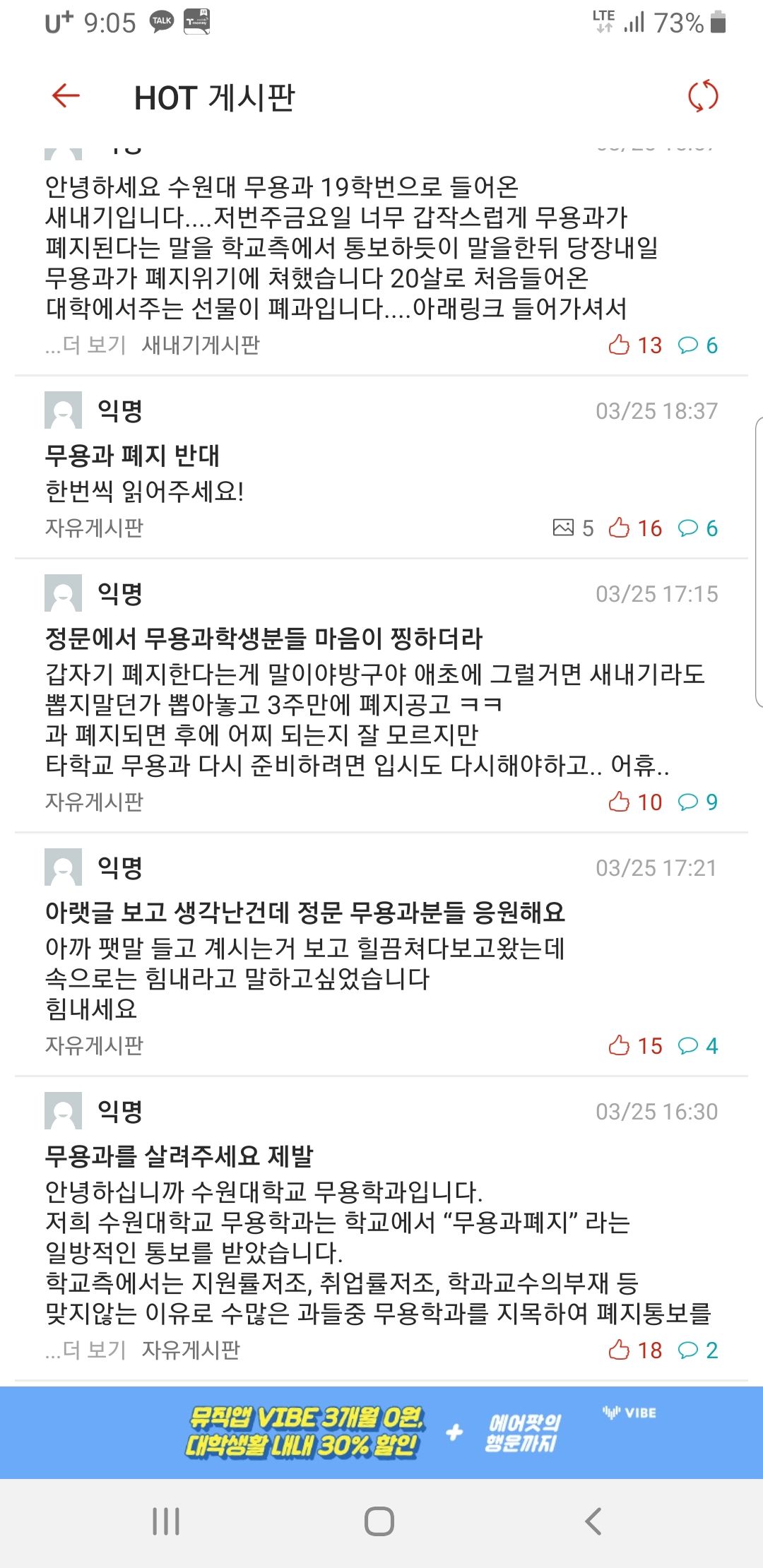Open post 무용과를 살려주세요 제발
The image size is (763, 1568).
[179, 1156]
